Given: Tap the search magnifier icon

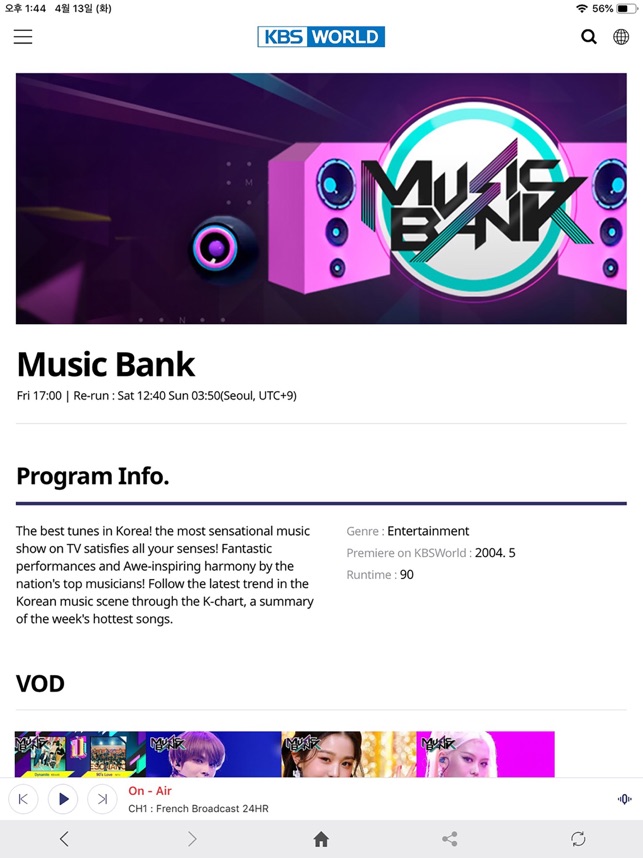Looking at the screenshot, I should [x=589, y=37].
